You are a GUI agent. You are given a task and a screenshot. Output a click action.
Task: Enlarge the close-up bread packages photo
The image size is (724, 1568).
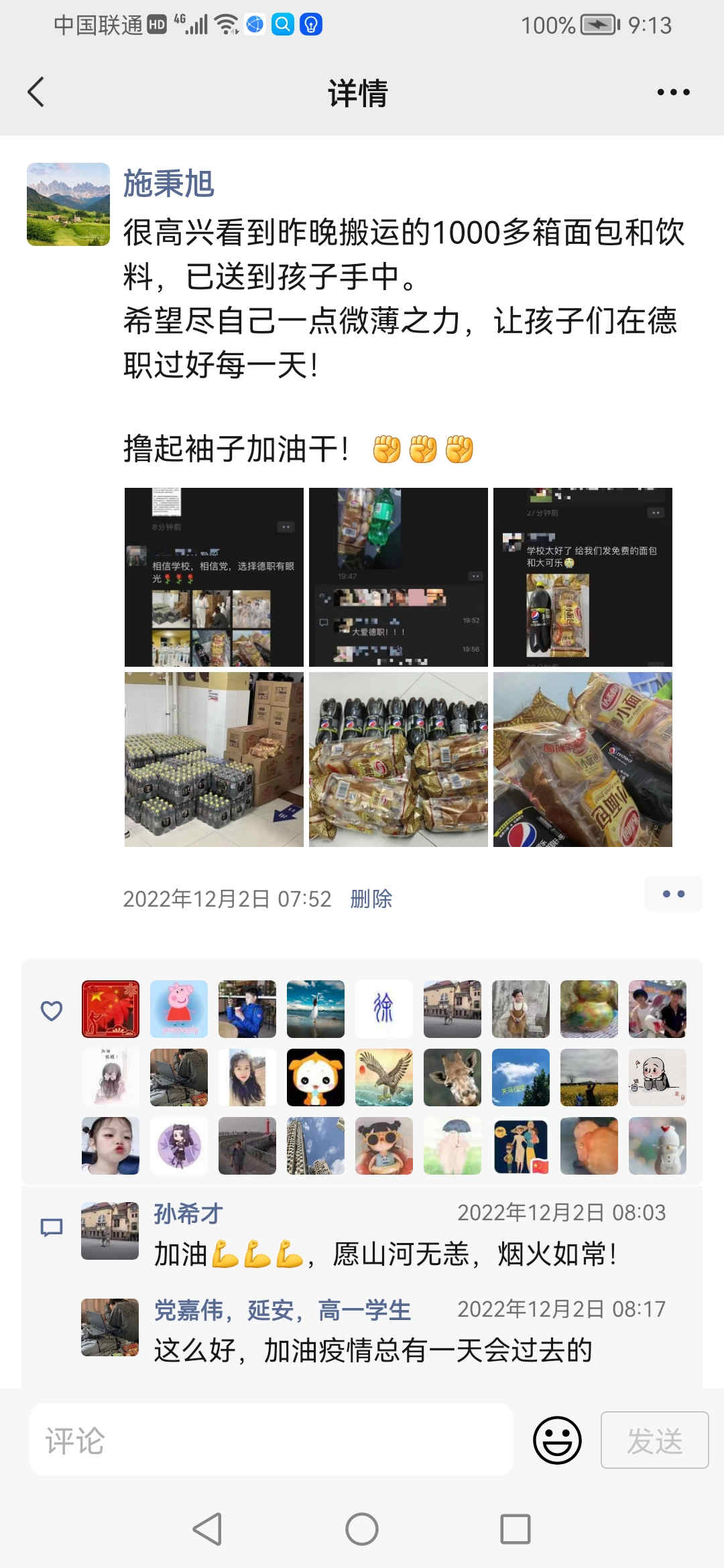pyautogui.click(x=583, y=759)
